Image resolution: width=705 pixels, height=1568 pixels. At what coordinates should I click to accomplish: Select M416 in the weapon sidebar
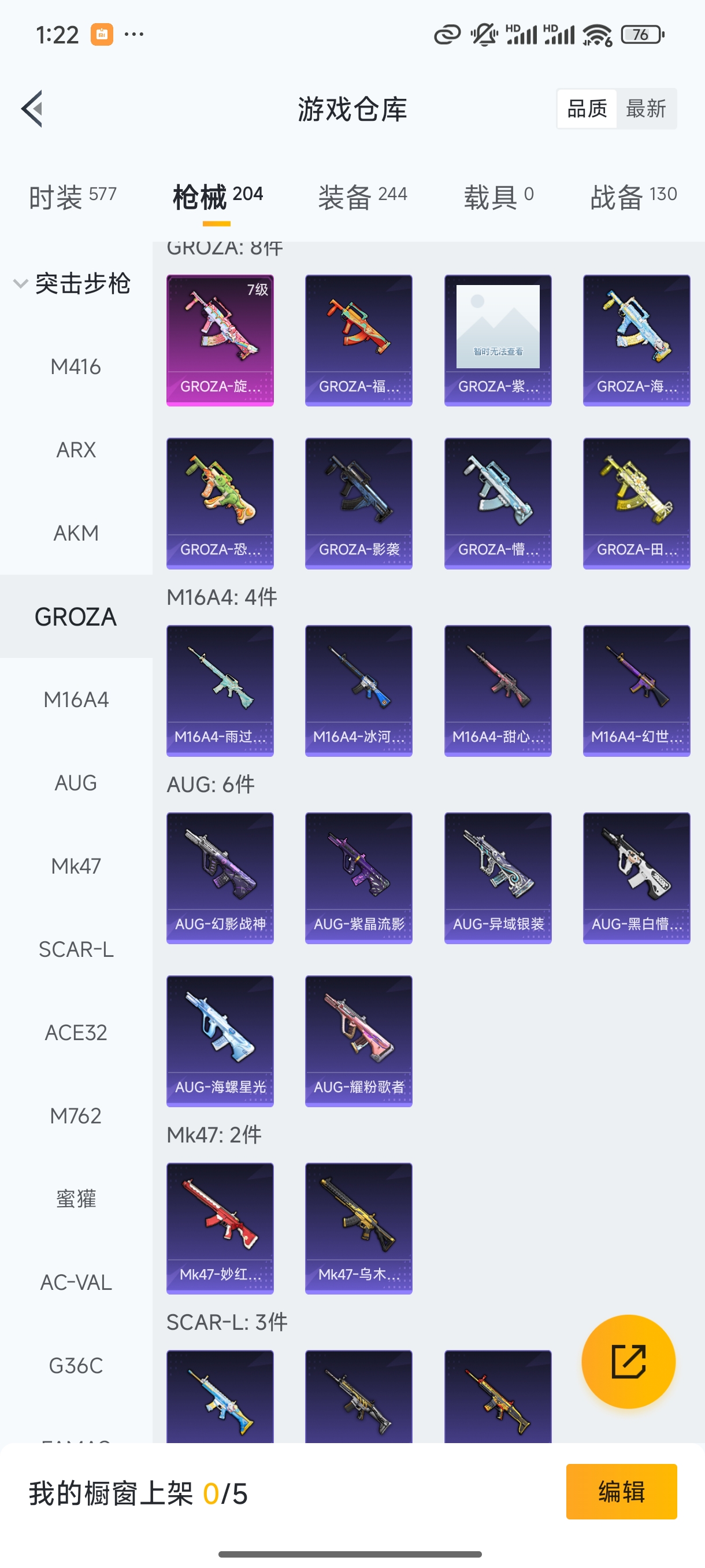click(76, 367)
